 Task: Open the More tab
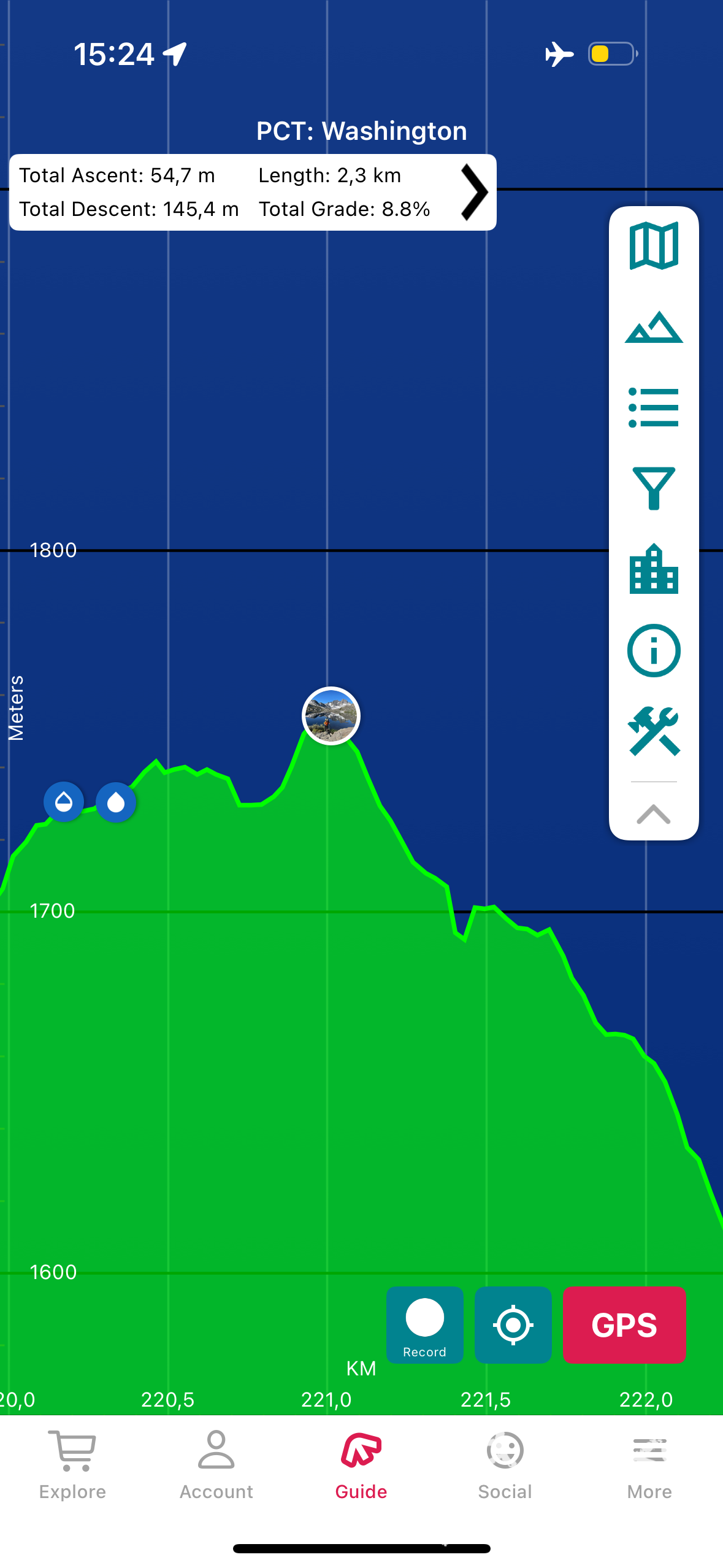pyautogui.click(x=649, y=1466)
